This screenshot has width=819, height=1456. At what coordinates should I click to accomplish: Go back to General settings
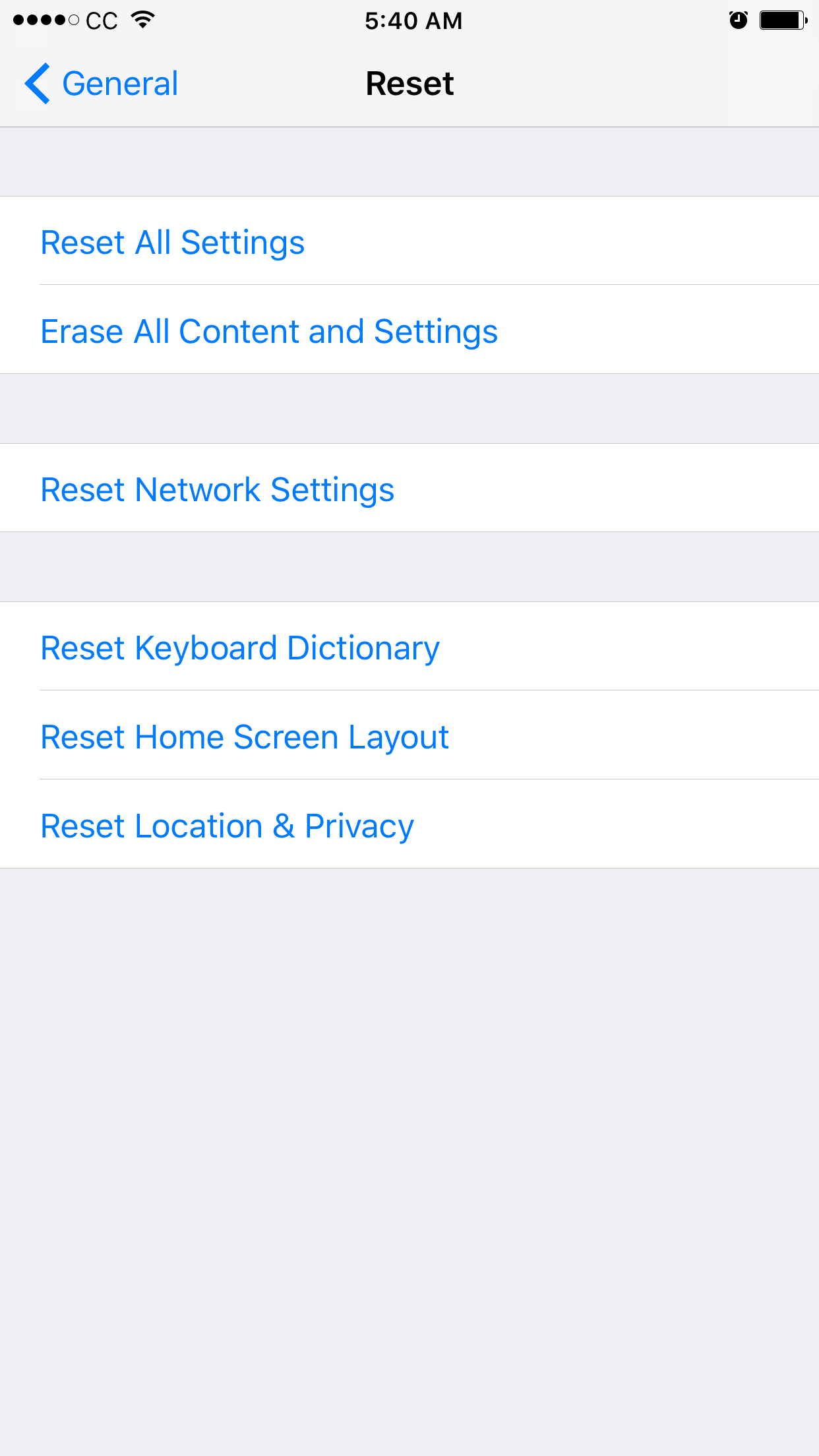point(102,84)
